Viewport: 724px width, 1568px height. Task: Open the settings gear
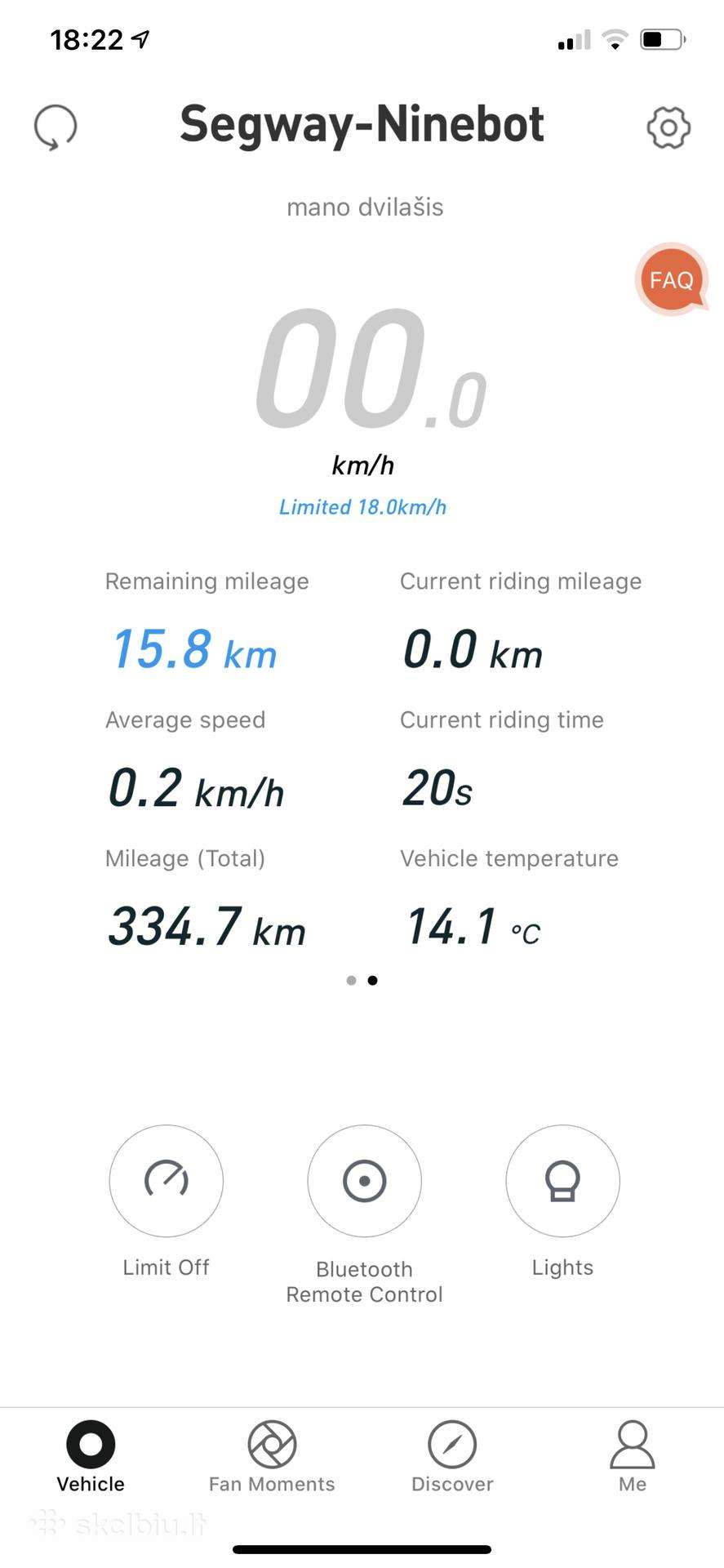(668, 127)
